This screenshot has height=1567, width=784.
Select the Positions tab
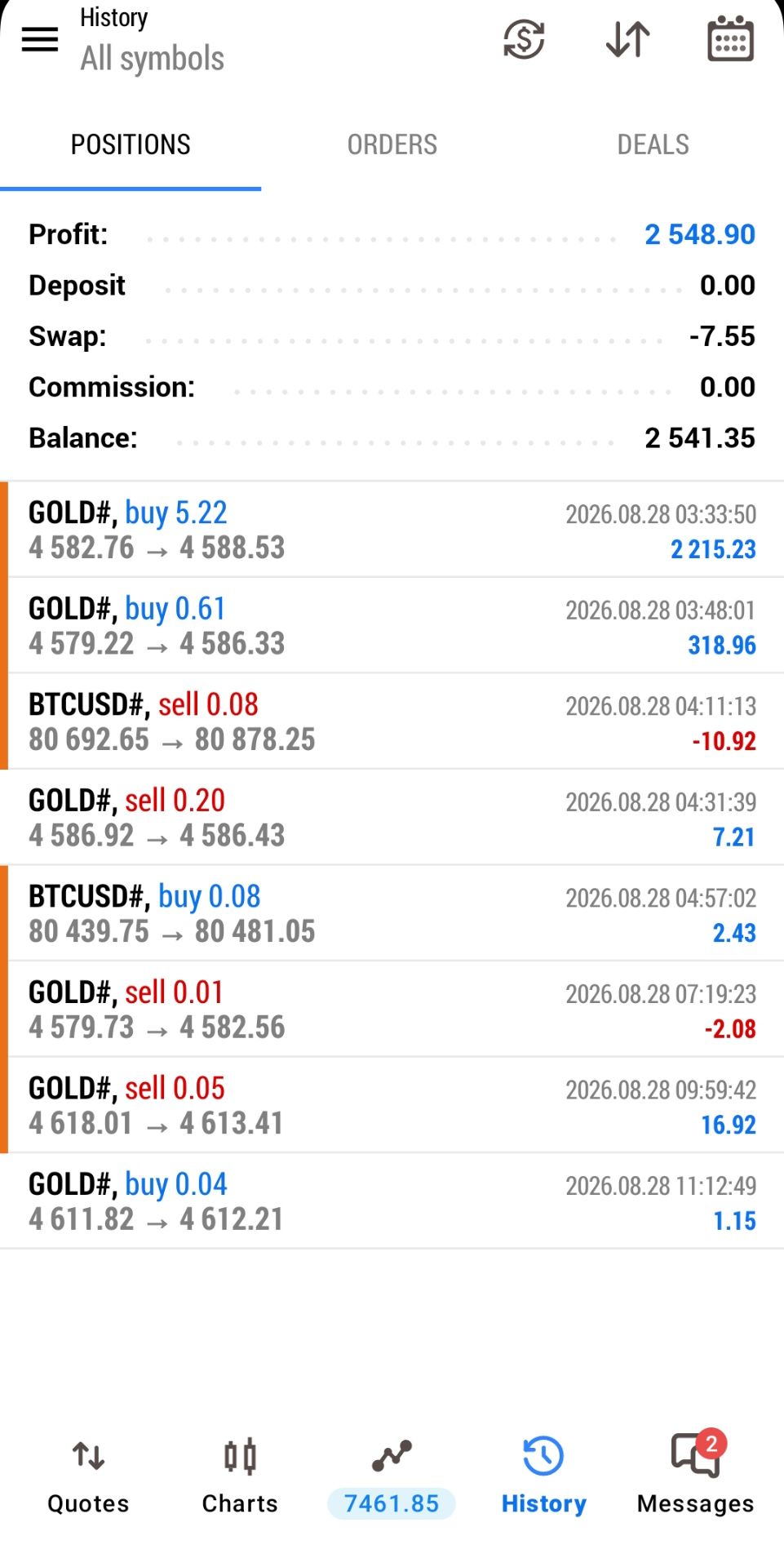point(131,144)
